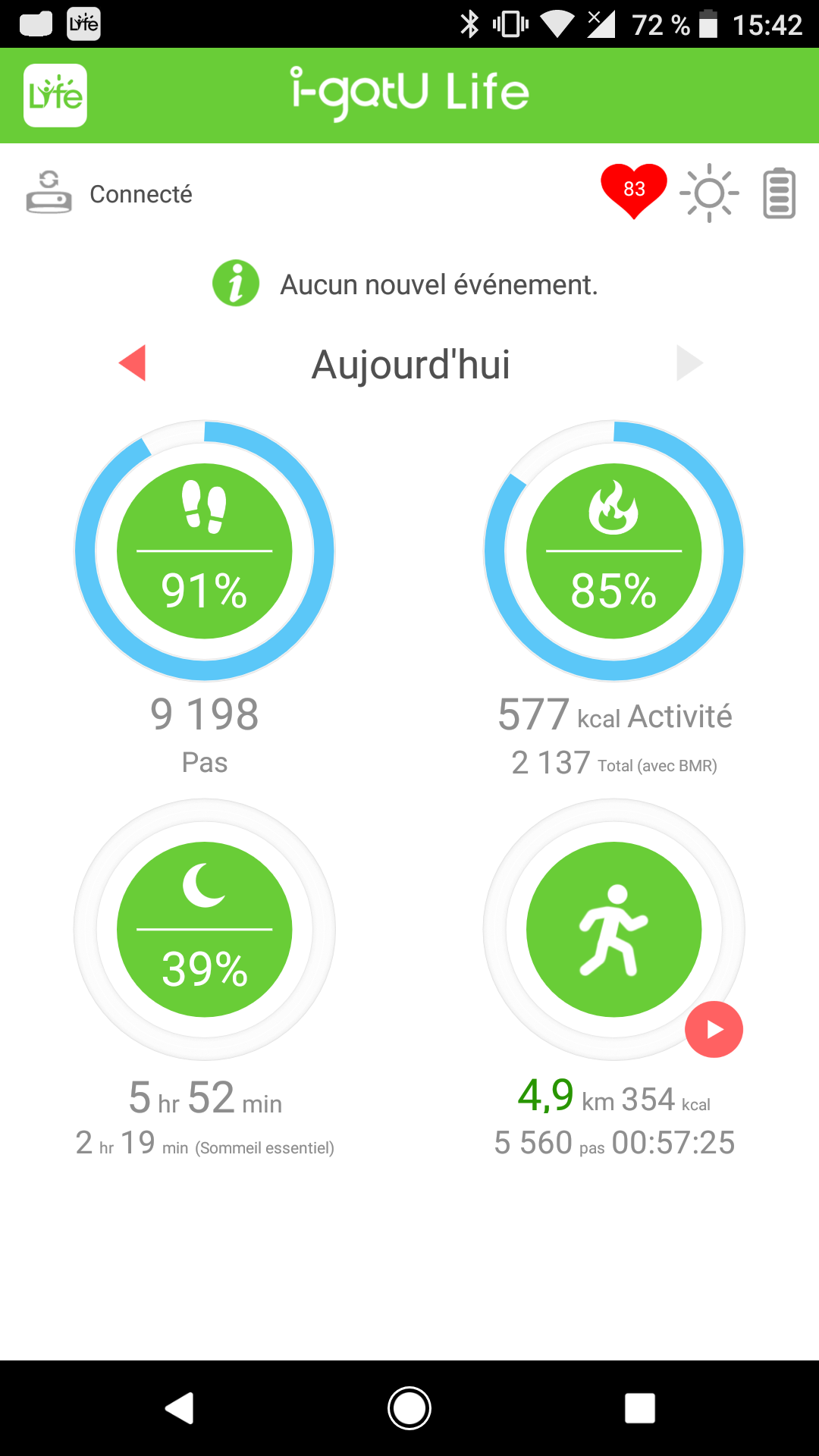Go to the previous day with red arrow
Viewport: 819px width, 1456px height.
point(133,363)
